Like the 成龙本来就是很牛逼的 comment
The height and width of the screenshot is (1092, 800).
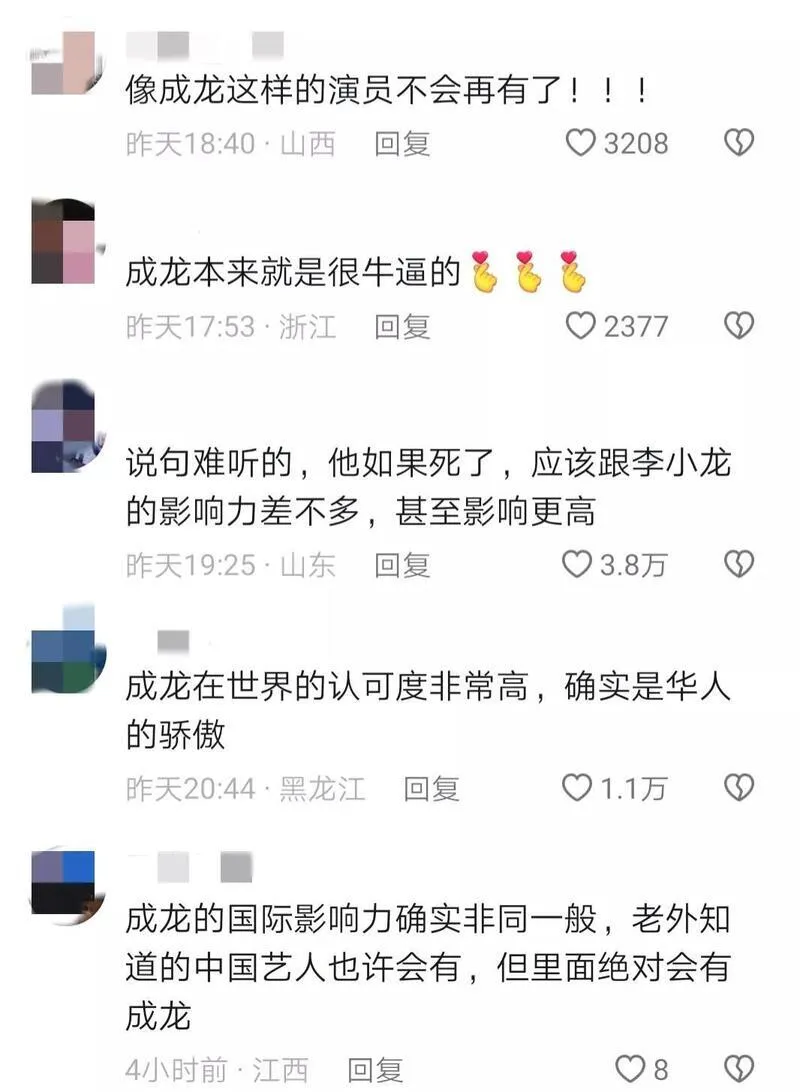pos(580,325)
